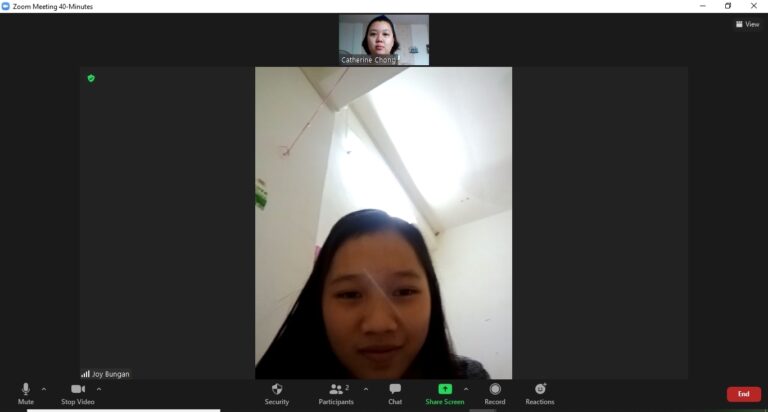End the meeting
Screen dimensions: 768x412
743,394
